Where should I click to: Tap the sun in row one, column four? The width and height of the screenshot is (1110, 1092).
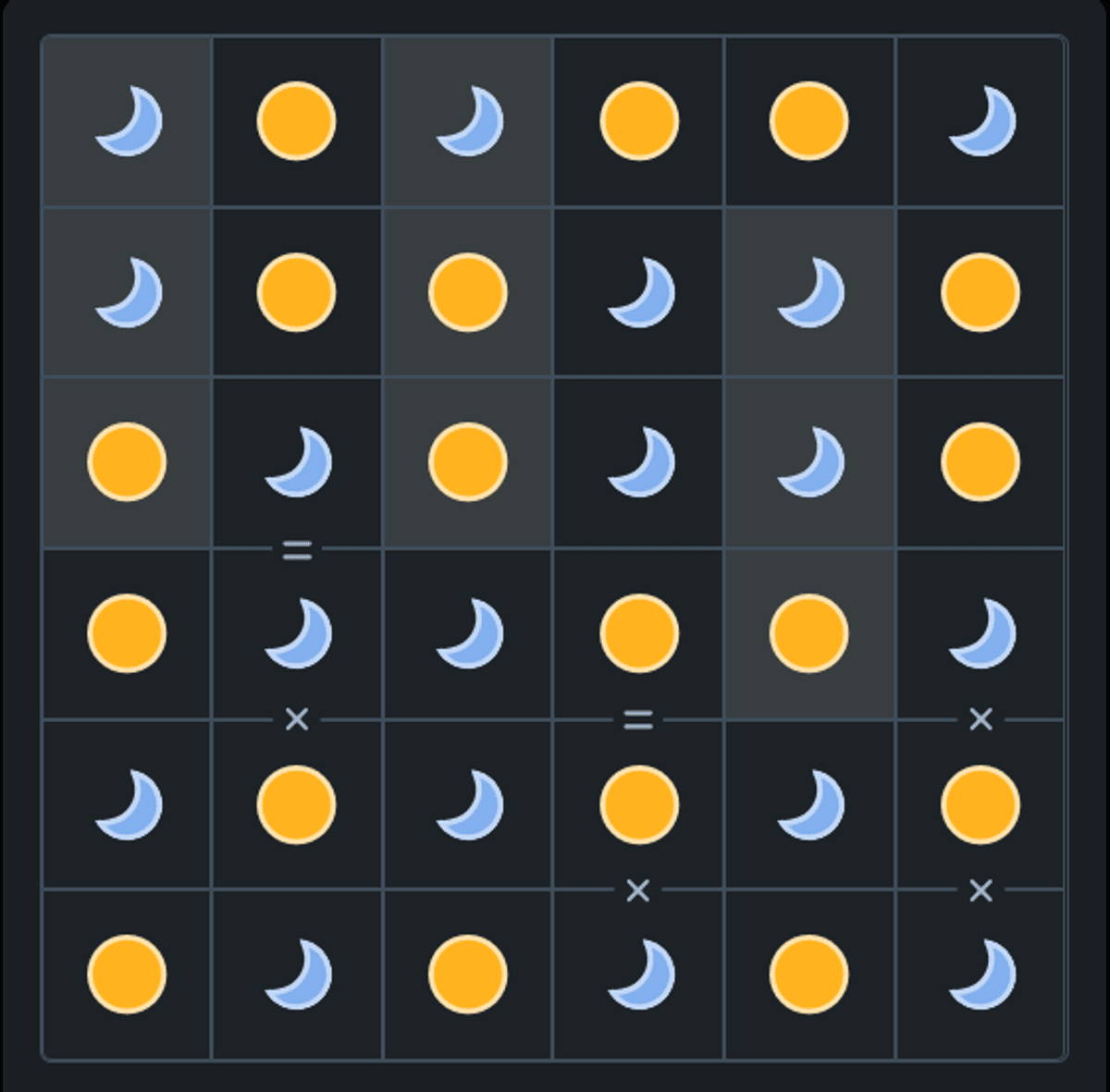638,121
